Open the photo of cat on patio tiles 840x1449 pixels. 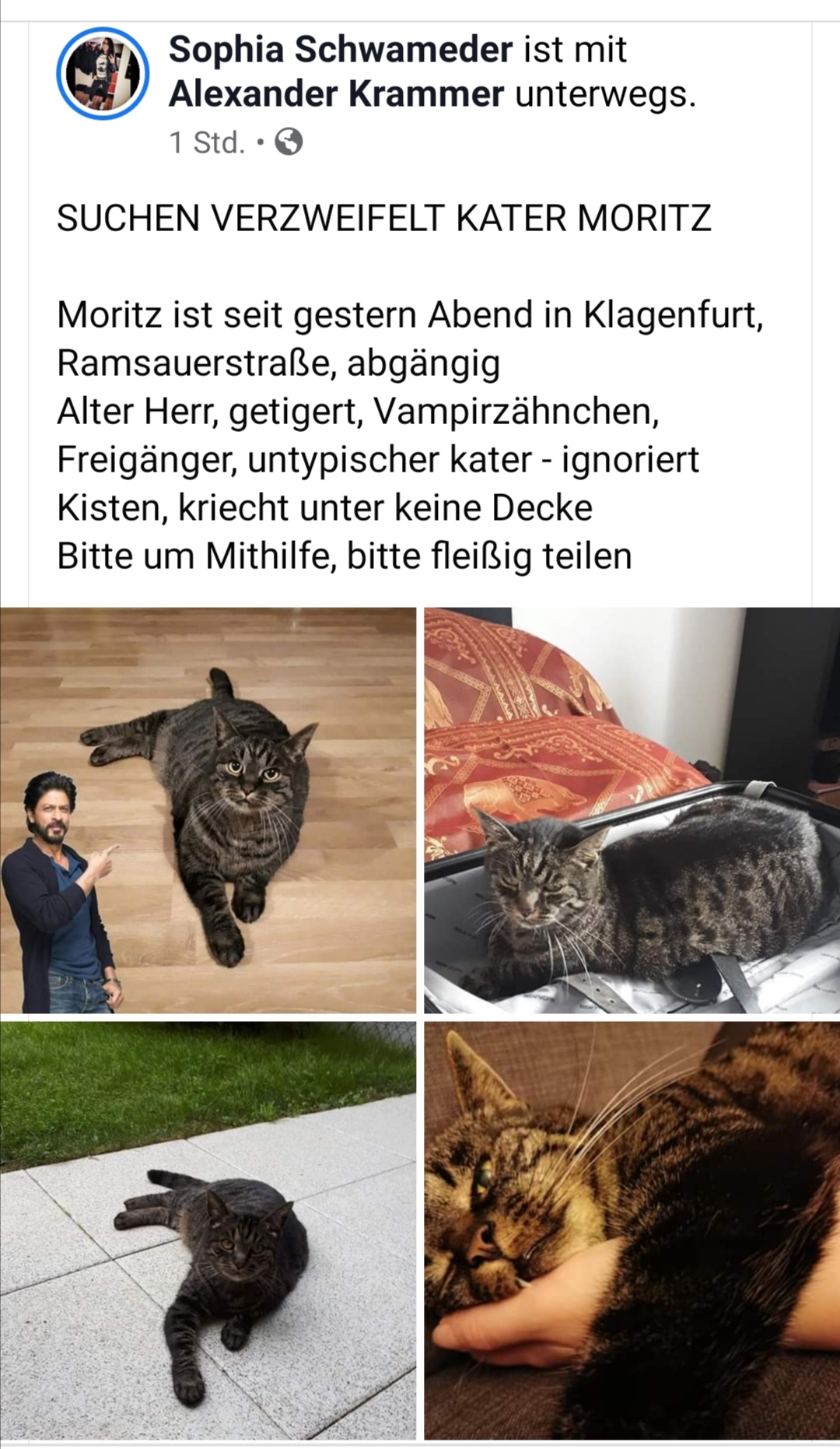coord(208,1230)
